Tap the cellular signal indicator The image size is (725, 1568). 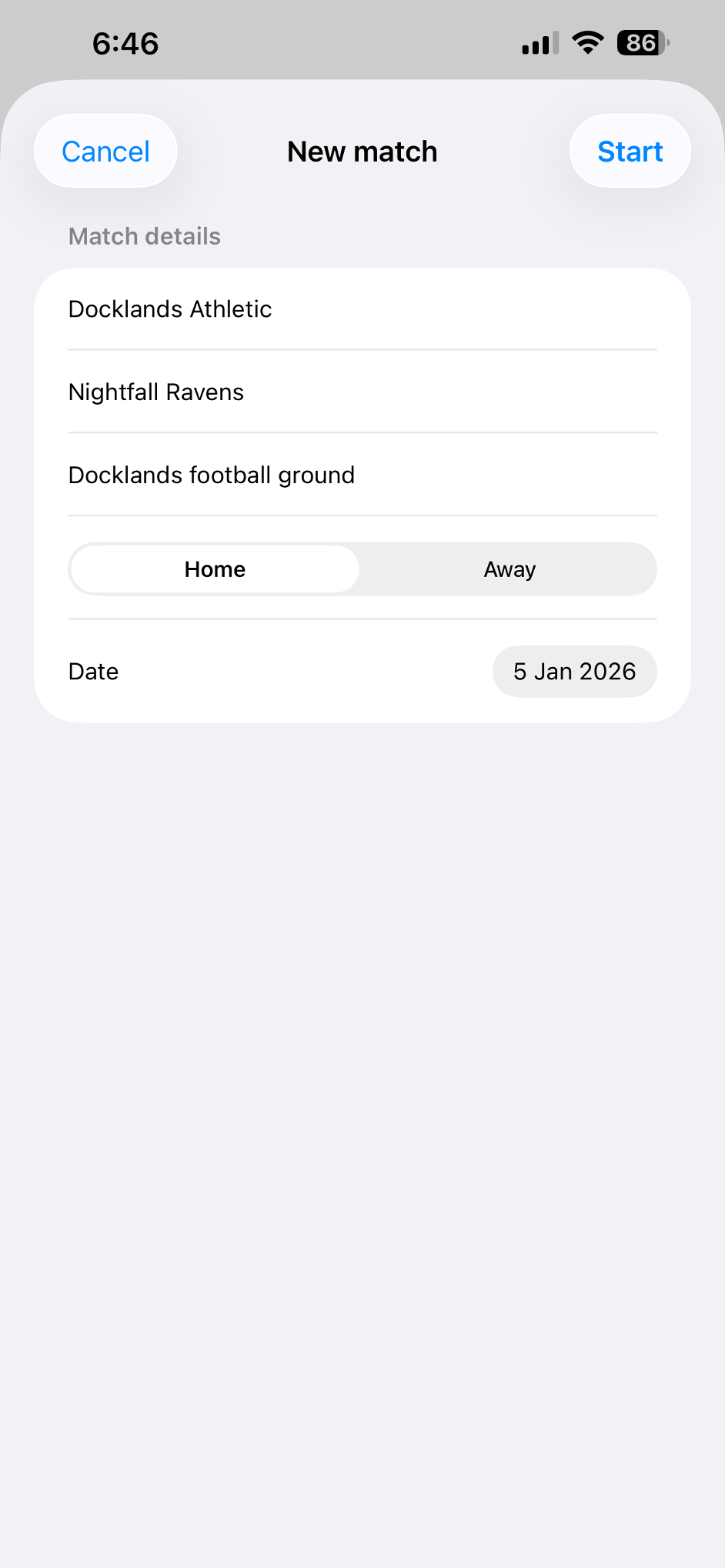click(x=537, y=44)
